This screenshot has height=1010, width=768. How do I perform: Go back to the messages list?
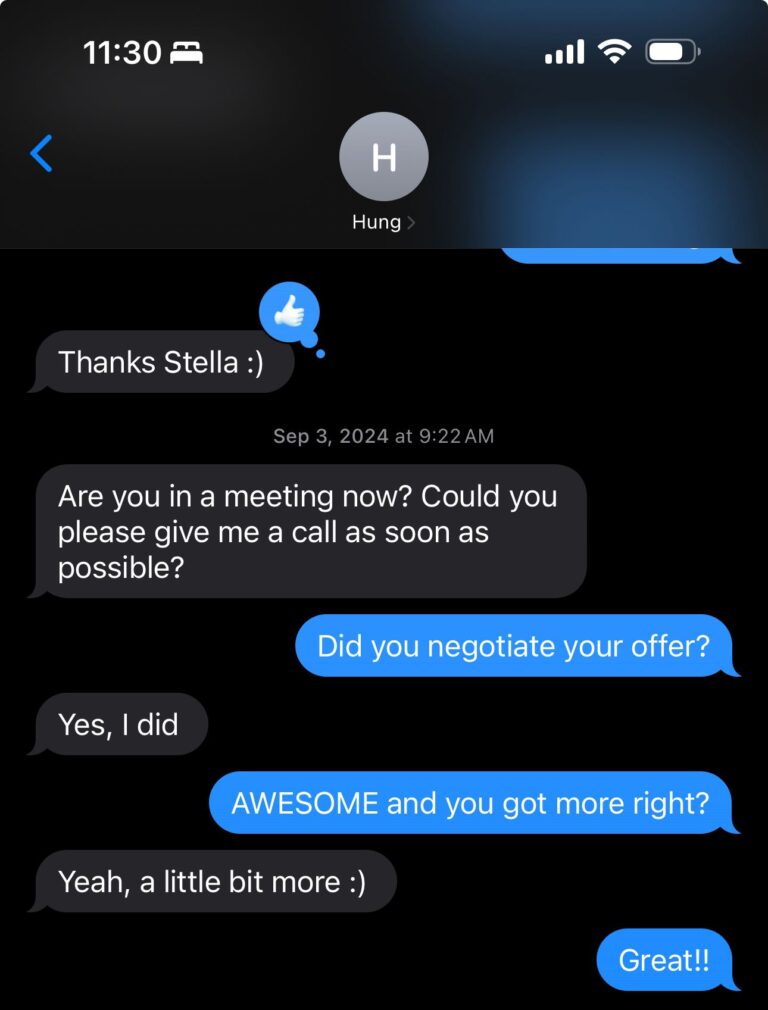click(x=42, y=154)
